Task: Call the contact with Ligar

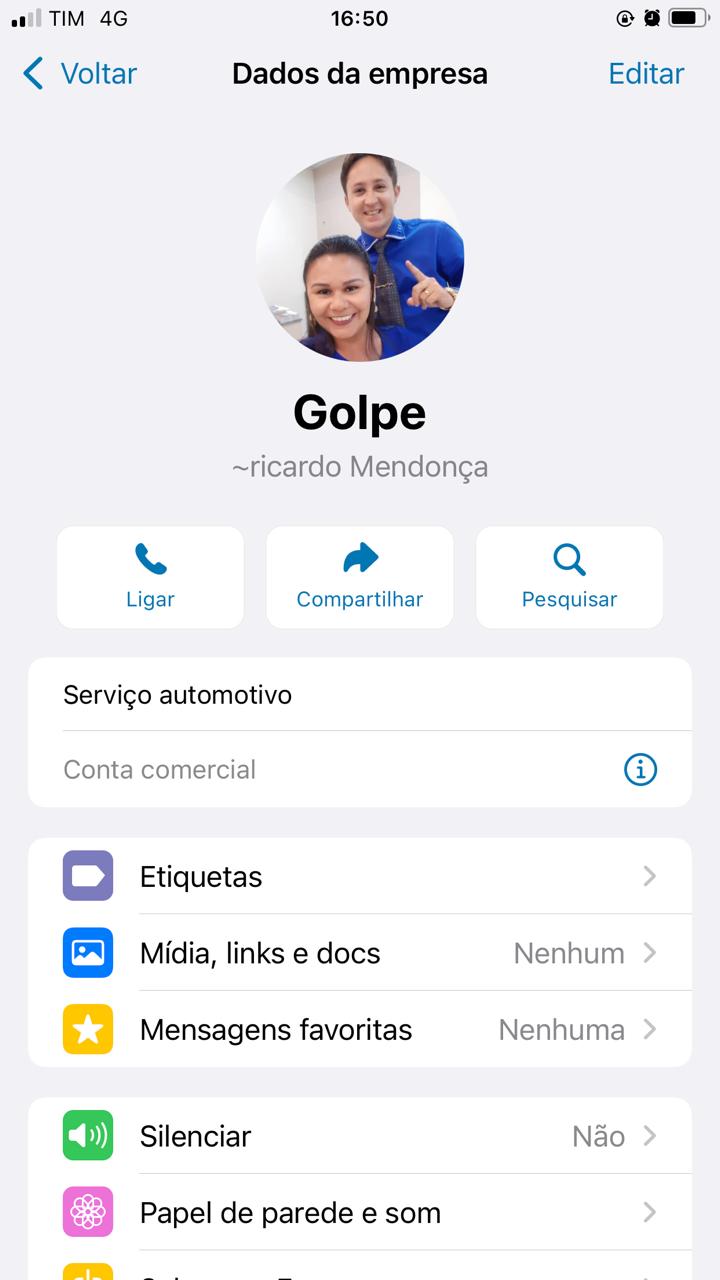Action: click(x=150, y=577)
